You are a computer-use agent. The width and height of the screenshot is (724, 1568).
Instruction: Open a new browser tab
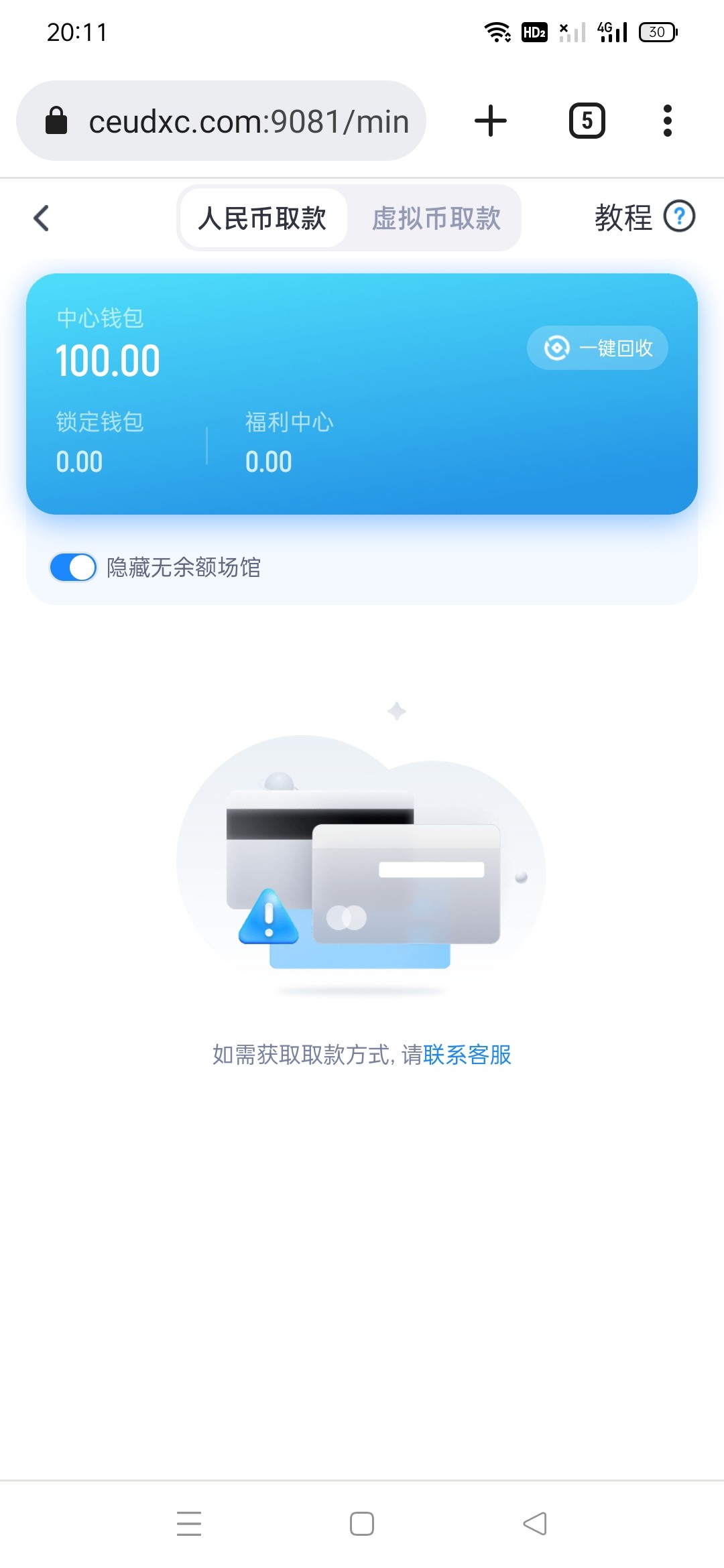point(491,121)
